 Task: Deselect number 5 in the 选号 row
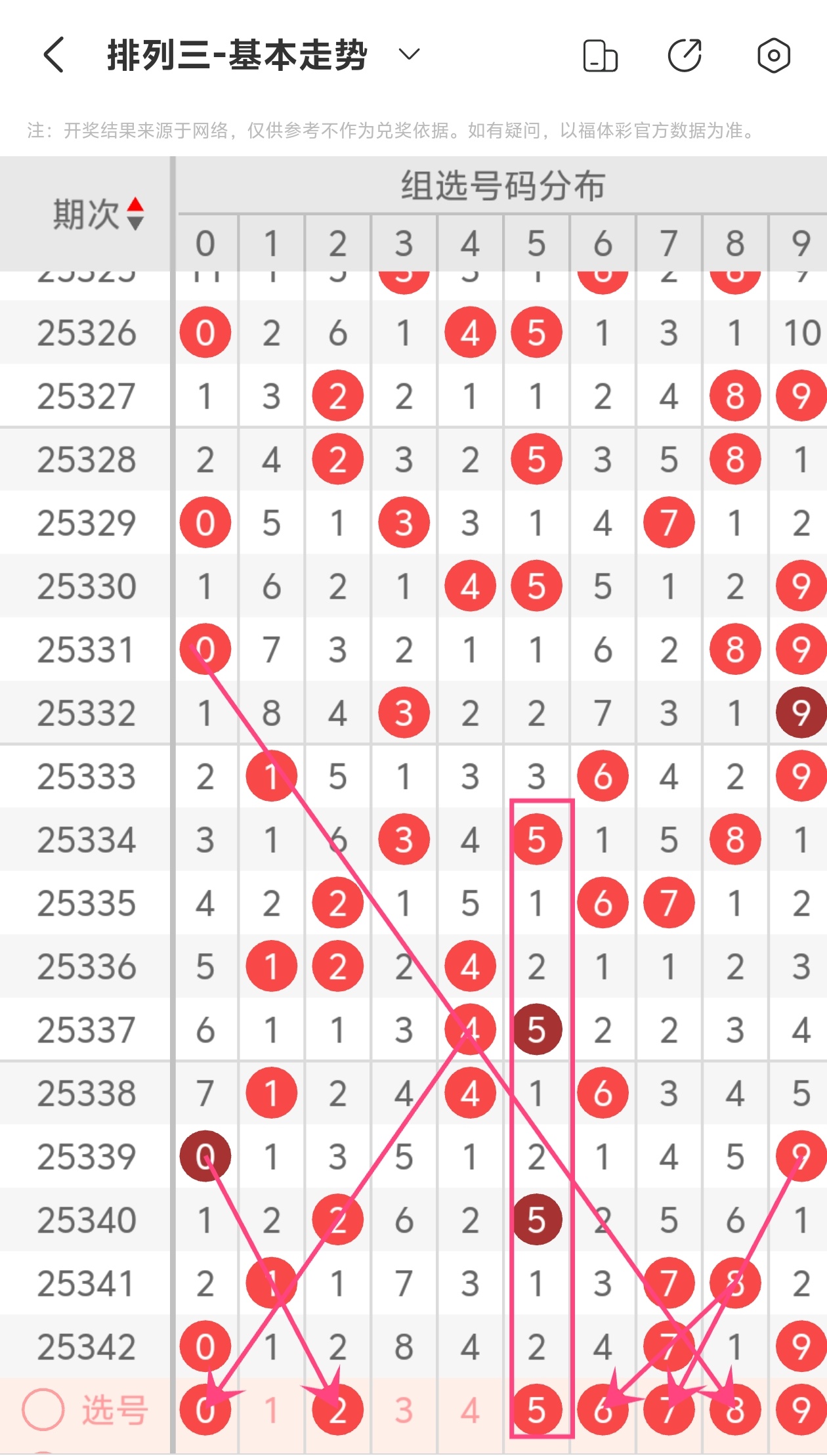536,1410
